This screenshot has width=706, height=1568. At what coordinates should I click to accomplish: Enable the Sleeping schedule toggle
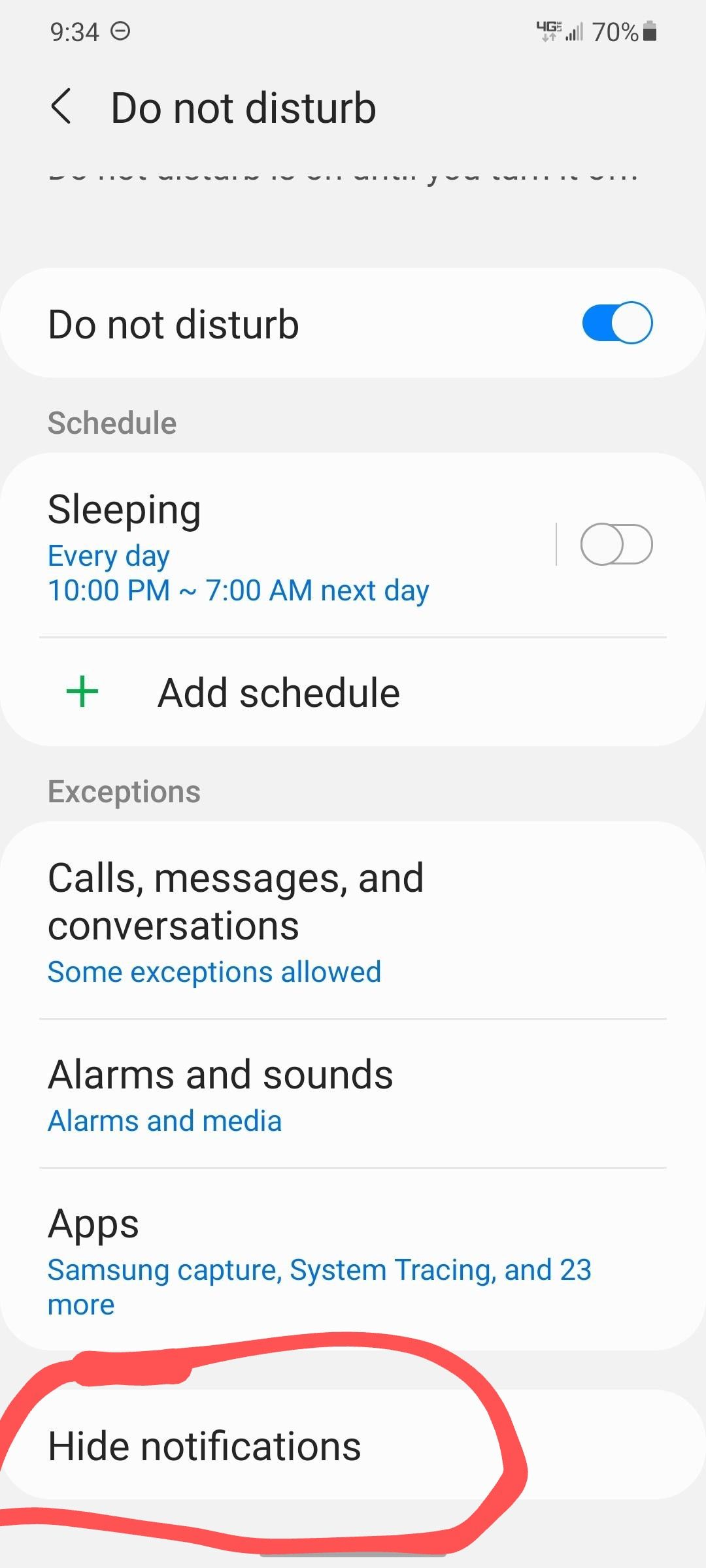(x=616, y=544)
